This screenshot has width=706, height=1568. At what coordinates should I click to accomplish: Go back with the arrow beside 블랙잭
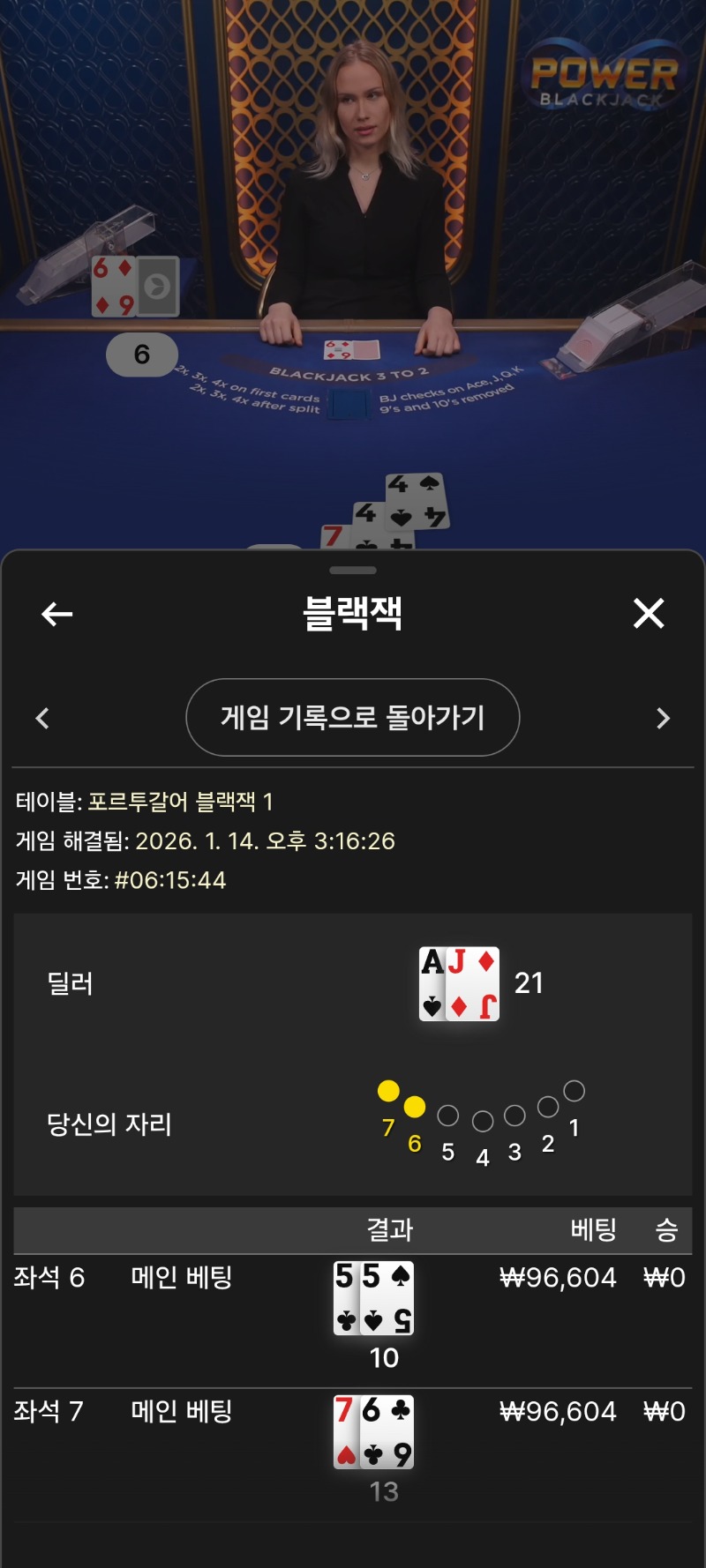coord(57,614)
